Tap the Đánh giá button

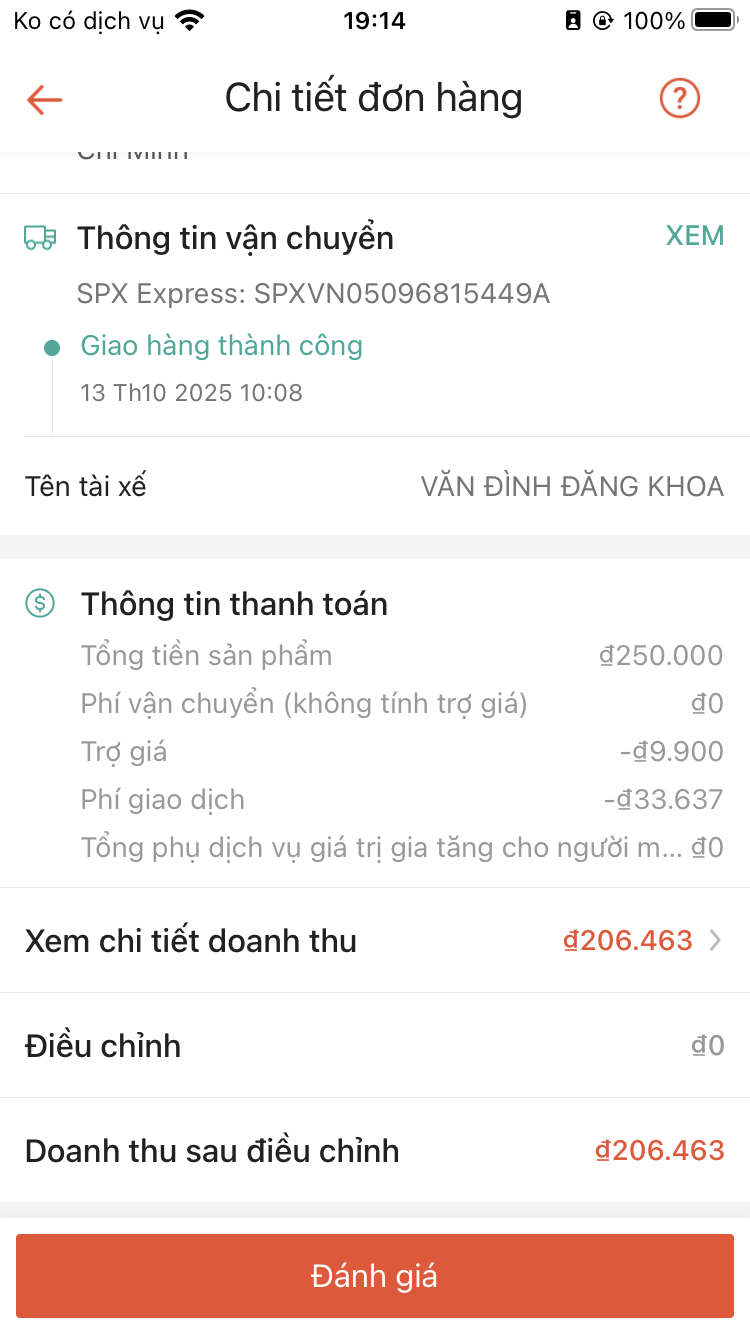[374, 1276]
